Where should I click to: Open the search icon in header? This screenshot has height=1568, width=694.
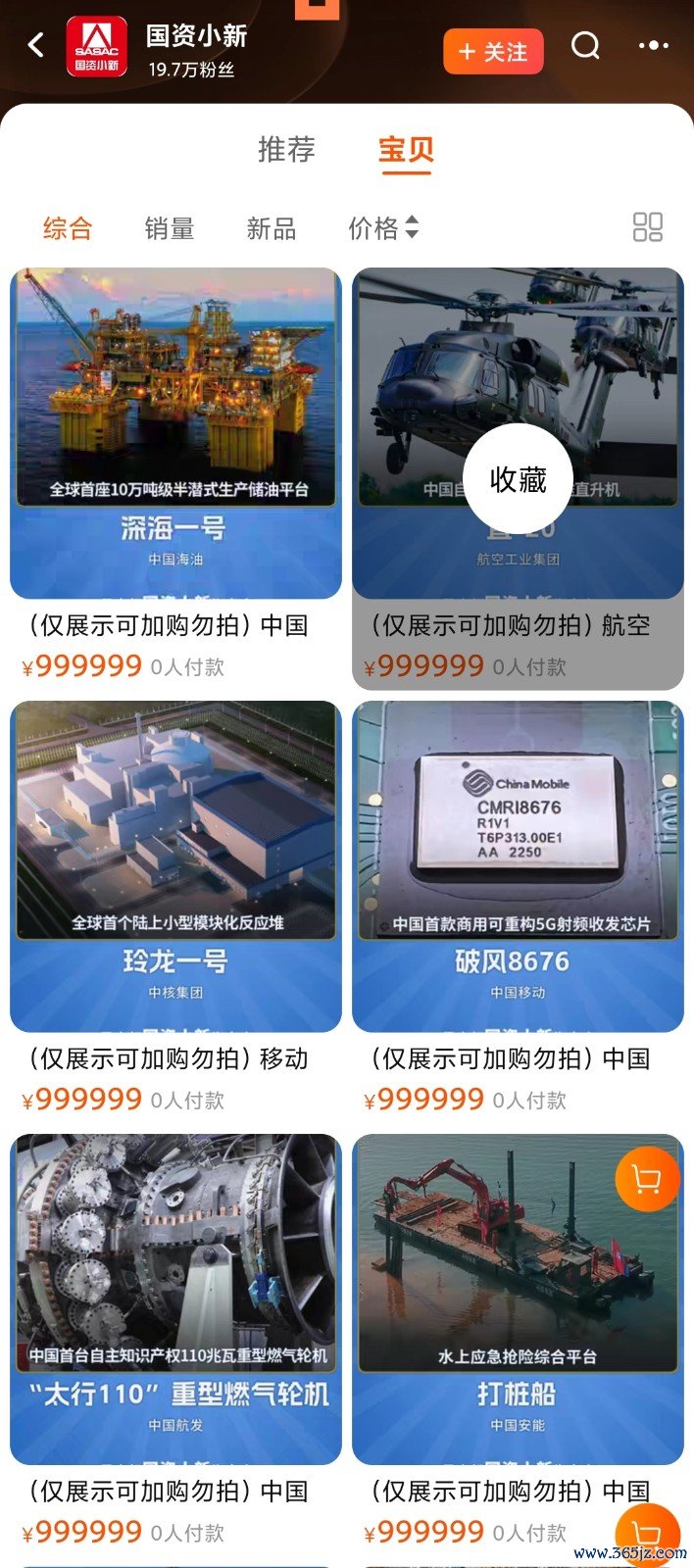coord(585,46)
